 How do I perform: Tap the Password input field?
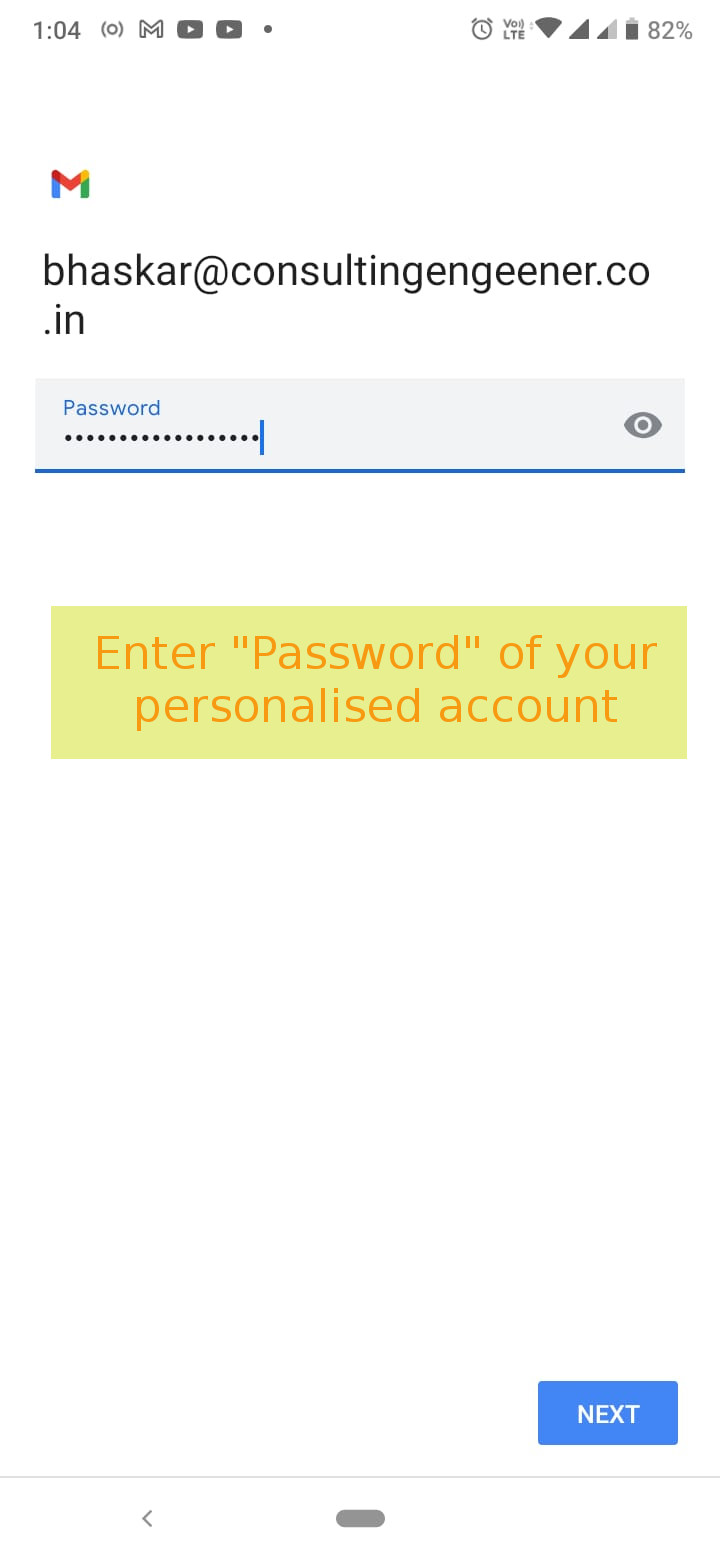pyautogui.click(x=360, y=425)
